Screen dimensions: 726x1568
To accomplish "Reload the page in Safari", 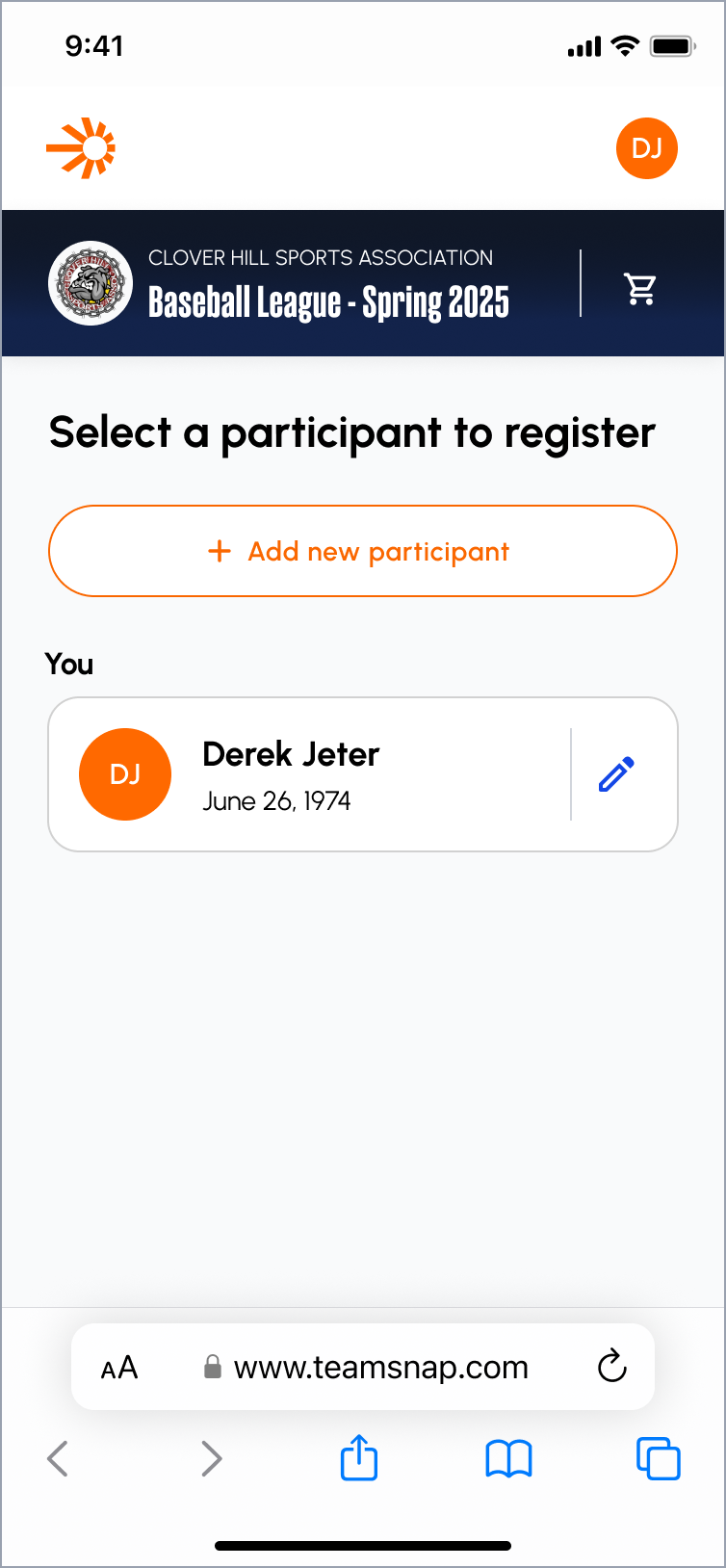I will point(612,1366).
